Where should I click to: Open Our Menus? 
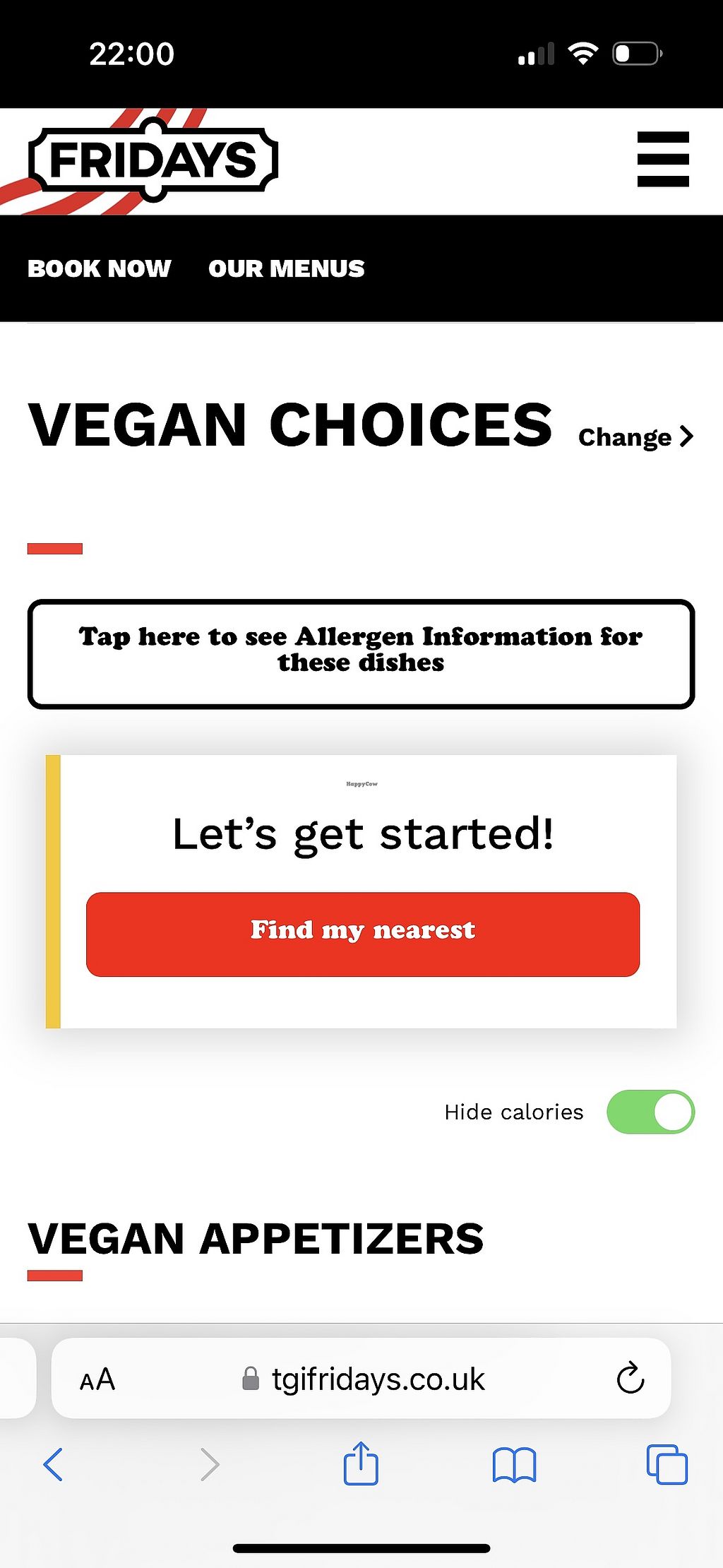pos(286,268)
